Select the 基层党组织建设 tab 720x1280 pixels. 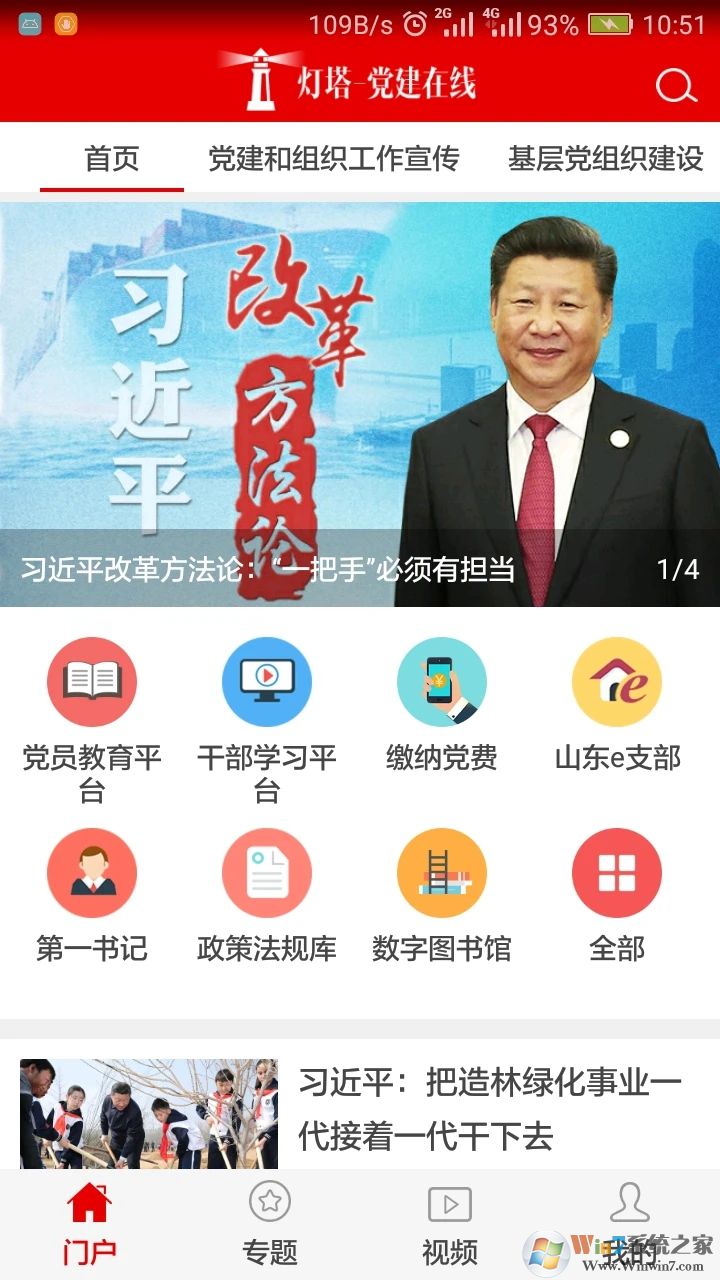[x=605, y=159]
